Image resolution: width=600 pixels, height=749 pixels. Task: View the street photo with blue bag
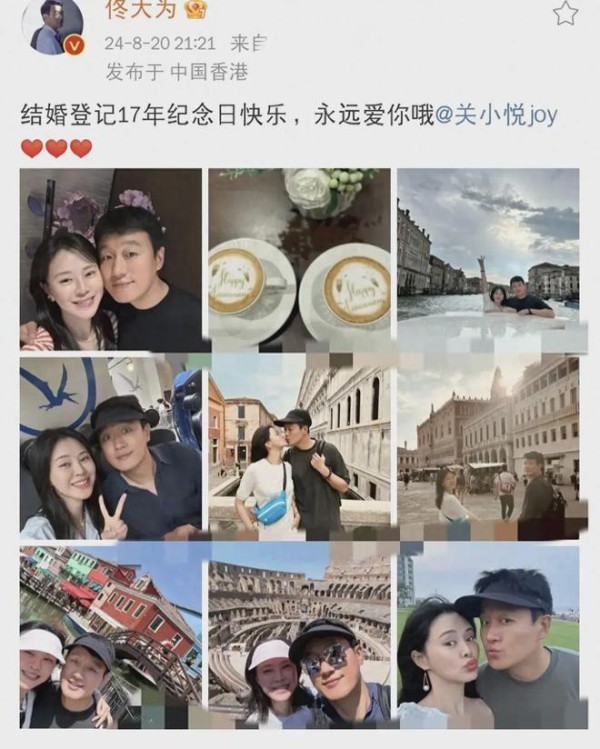pos(299,448)
